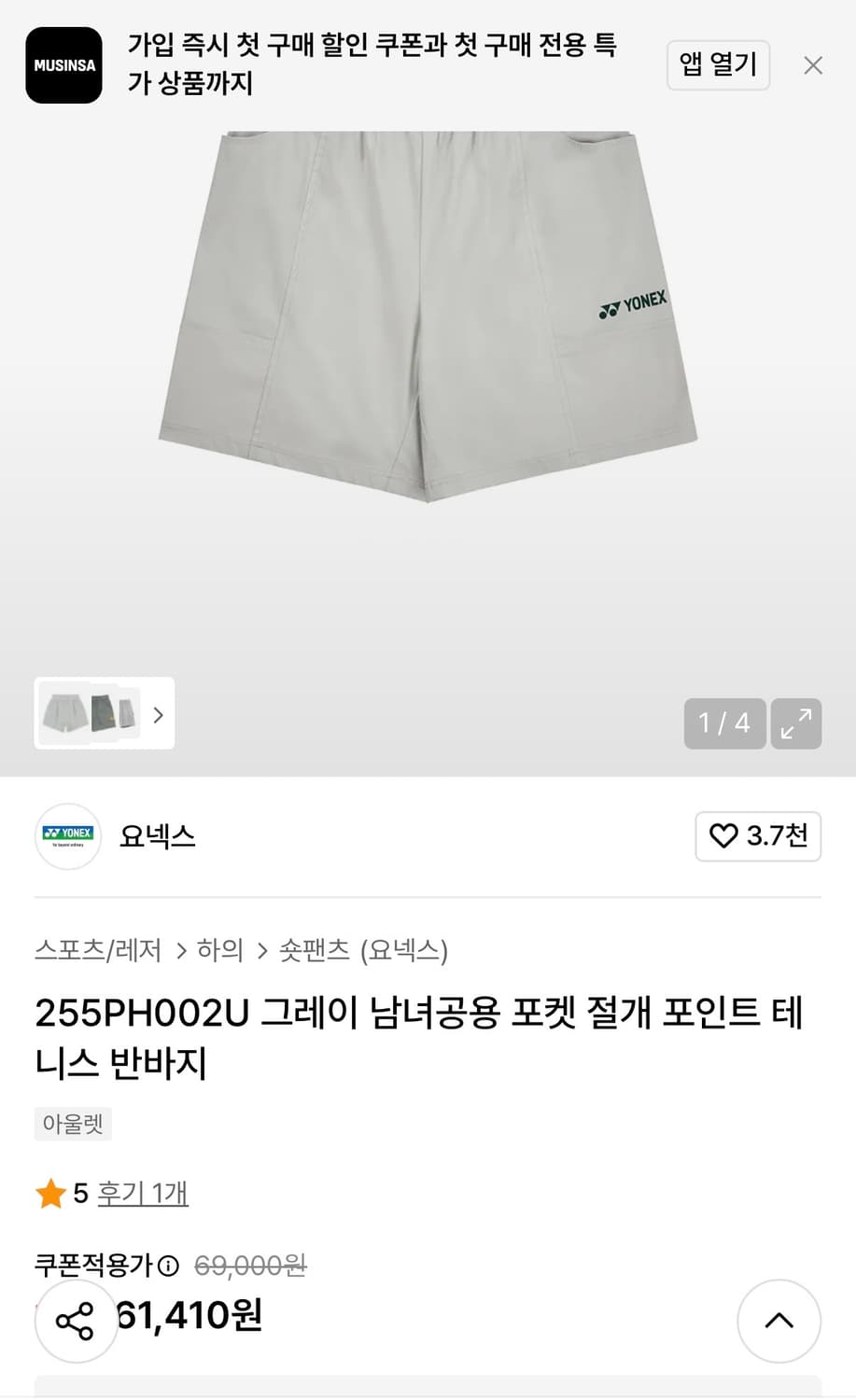Open the 후기 1개 reviews link

click(x=142, y=1194)
